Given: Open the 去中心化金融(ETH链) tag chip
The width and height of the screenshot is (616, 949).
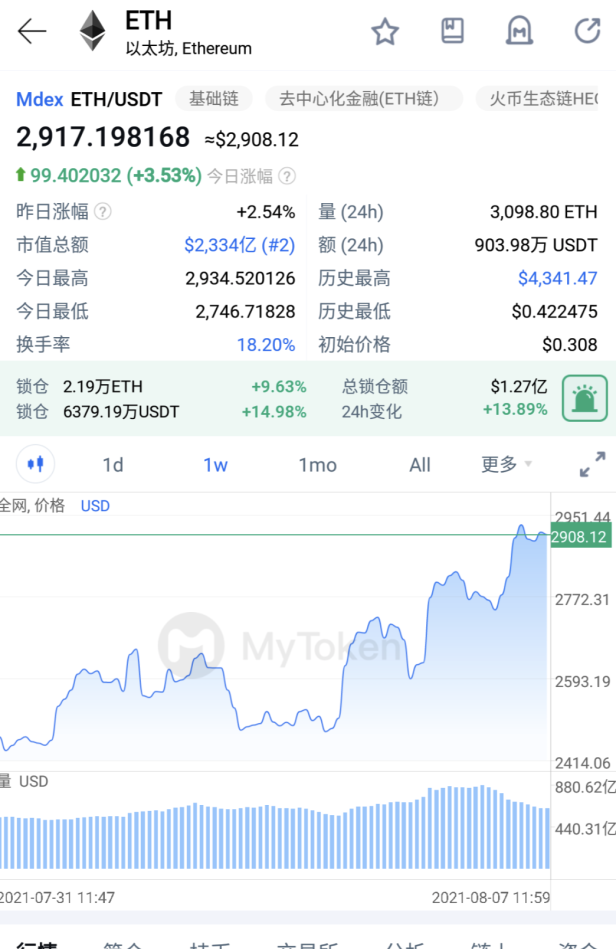Looking at the screenshot, I should coord(364,99).
